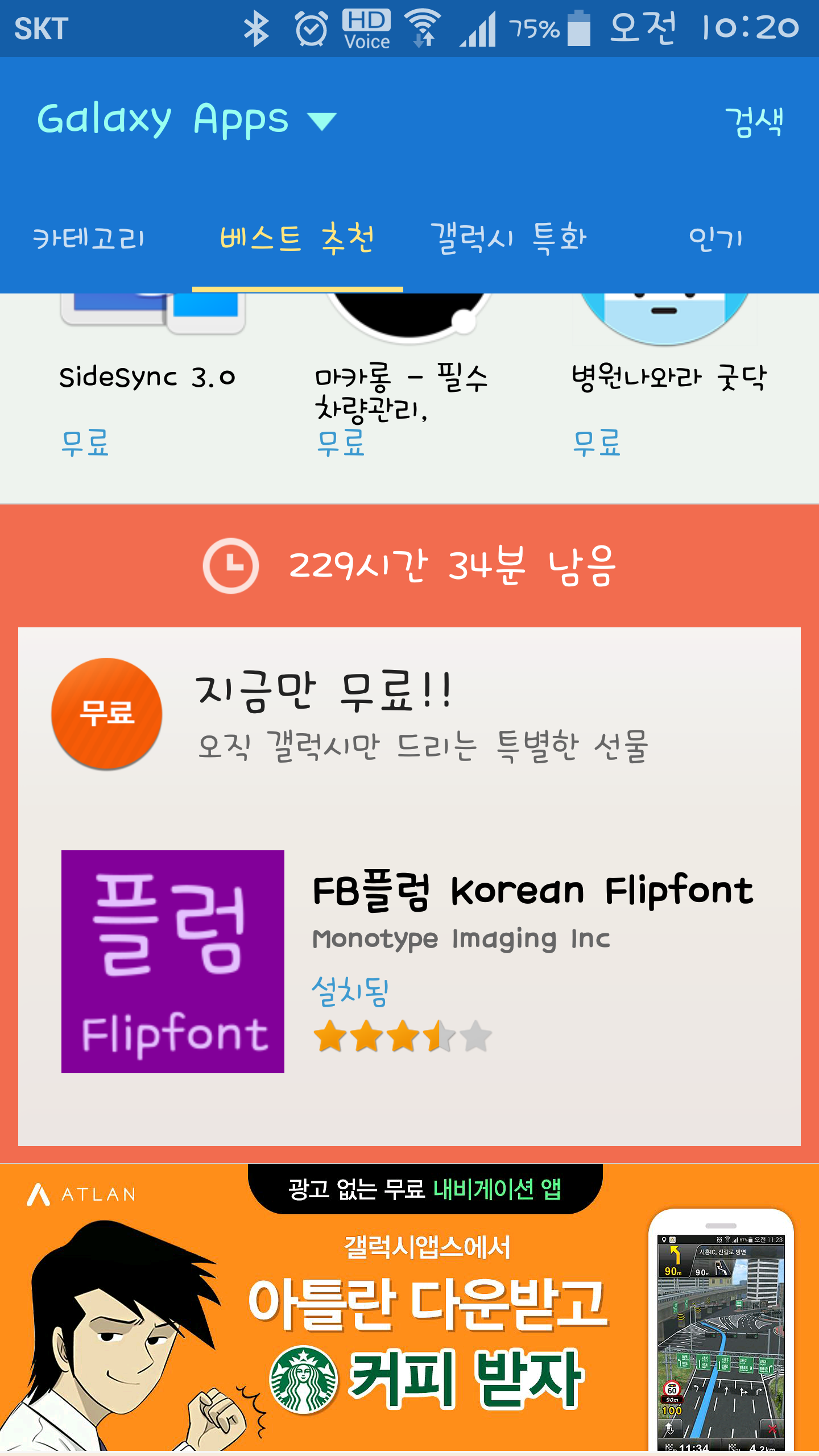This screenshot has width=819, height=1456.
Task: Tap the 검색 search button
Action: click(754, 122)
